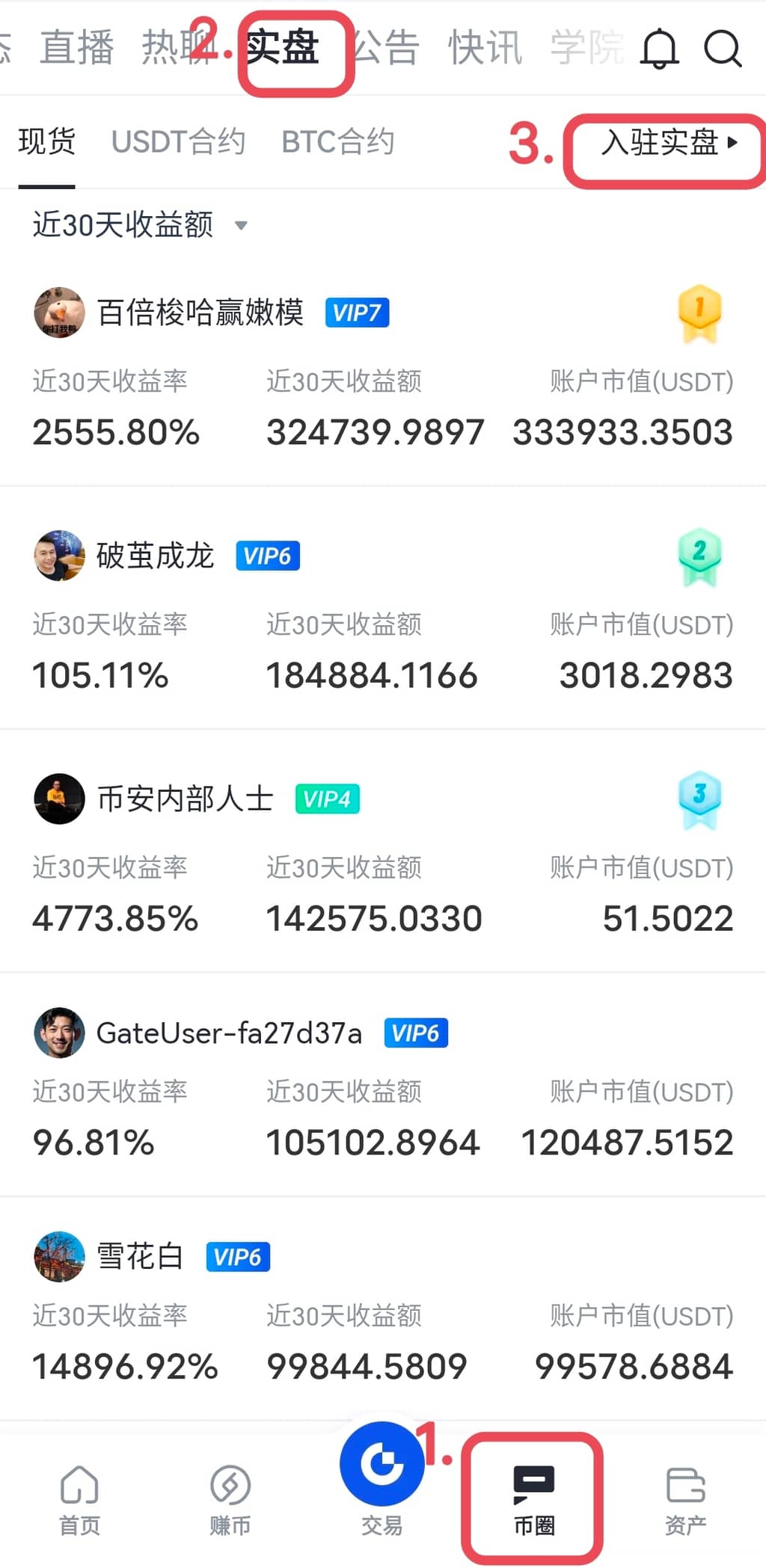Open GateUser-fa27d37a's trading entry
Screen dimensions: 766x1568
coord(229,1033)
